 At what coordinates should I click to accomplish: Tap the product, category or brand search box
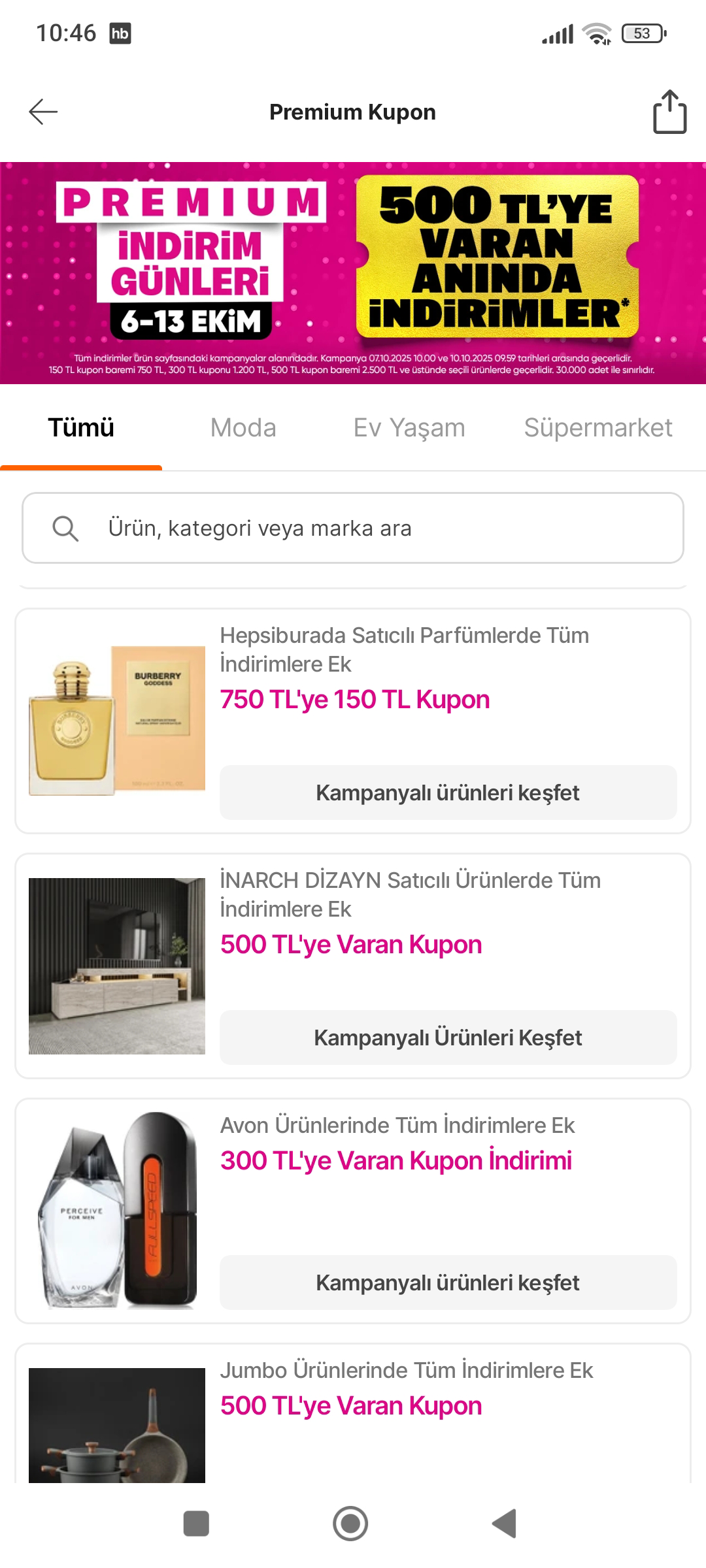coord(353,528)
